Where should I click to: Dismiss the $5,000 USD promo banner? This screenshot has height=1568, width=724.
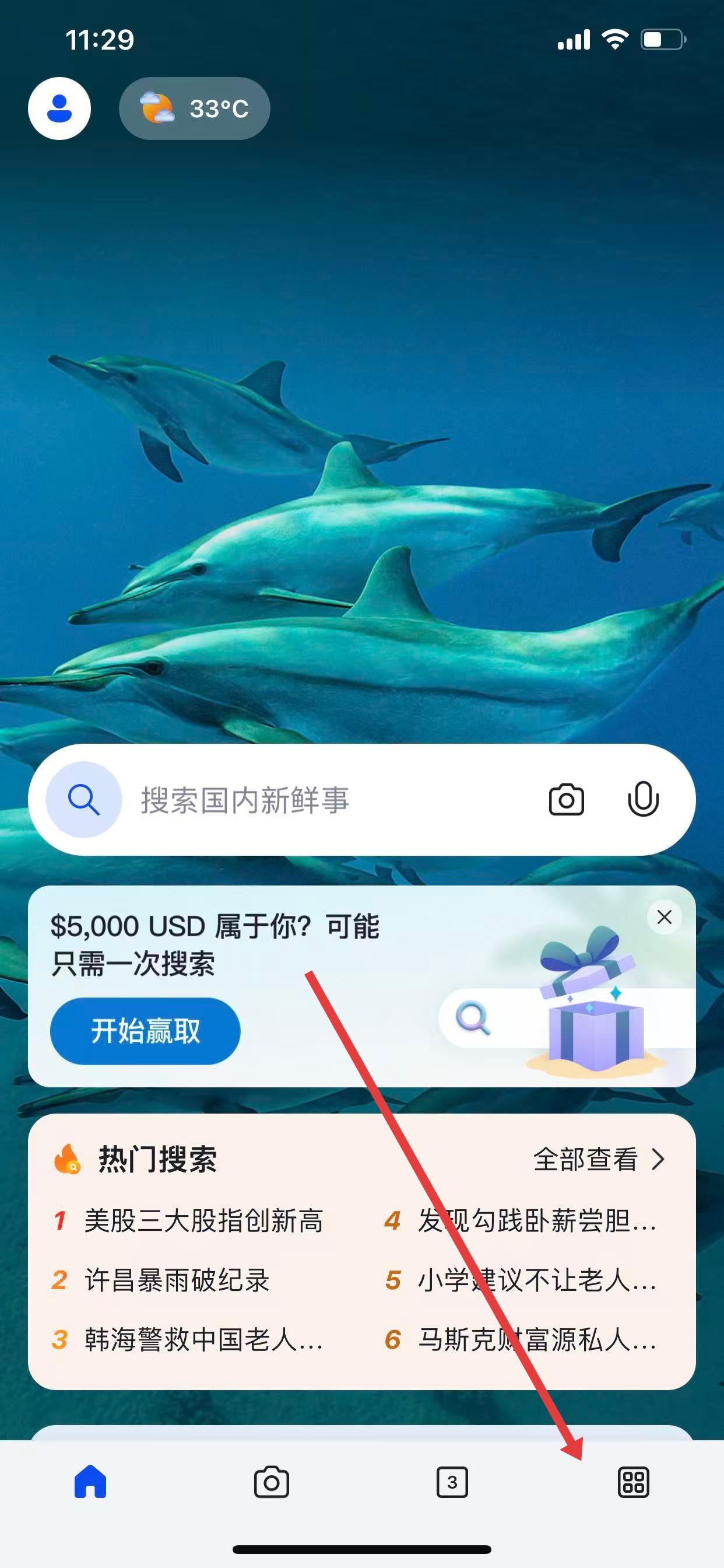665,916
